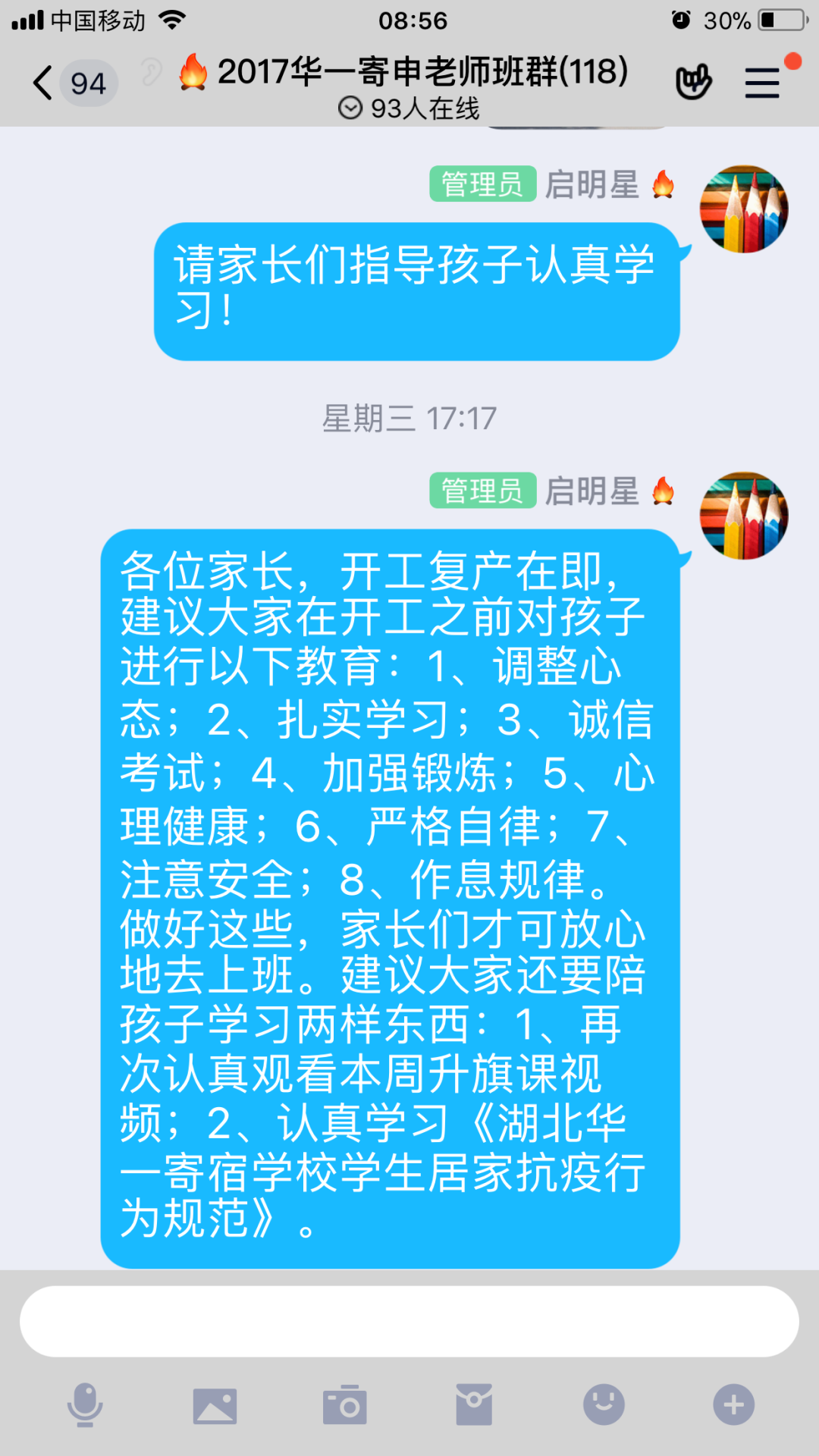Image resolution: width=819 pixels, height=1456 pixels.
Task: Open the group title 2017华一寄申老师班群 details
Action: click(422, 72)
